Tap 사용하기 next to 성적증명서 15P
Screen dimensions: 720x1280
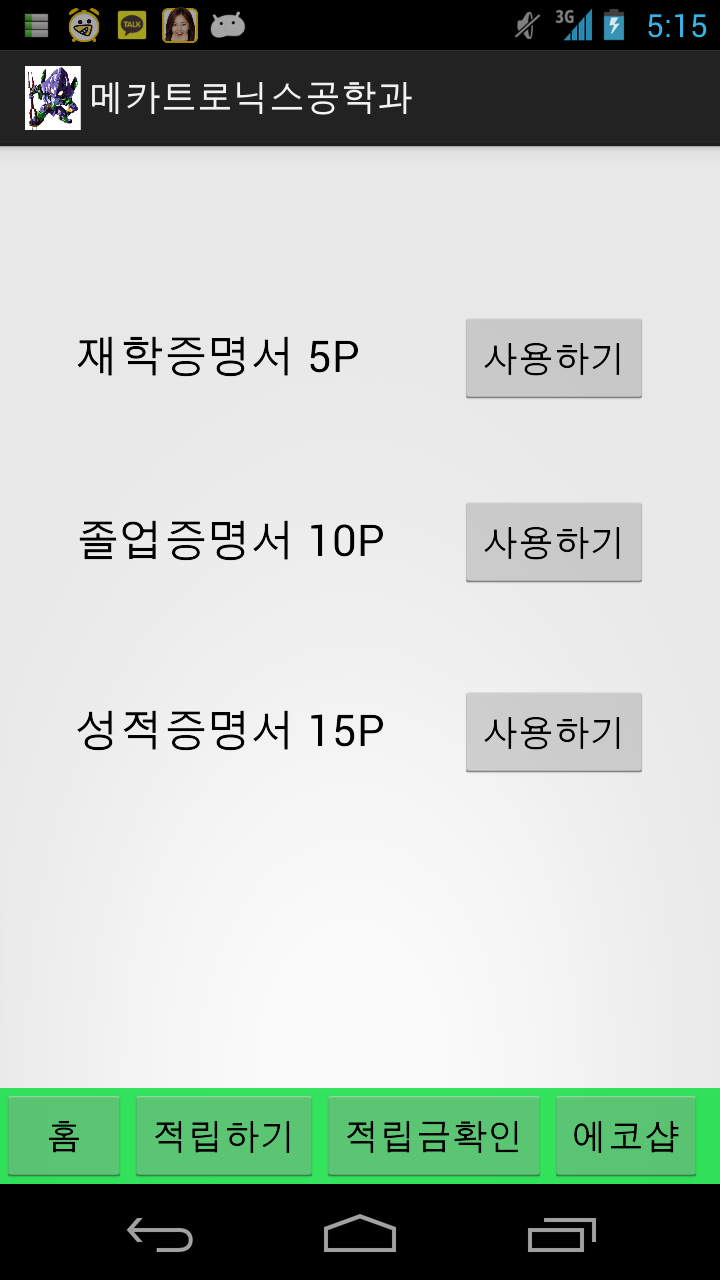[553, 732]
